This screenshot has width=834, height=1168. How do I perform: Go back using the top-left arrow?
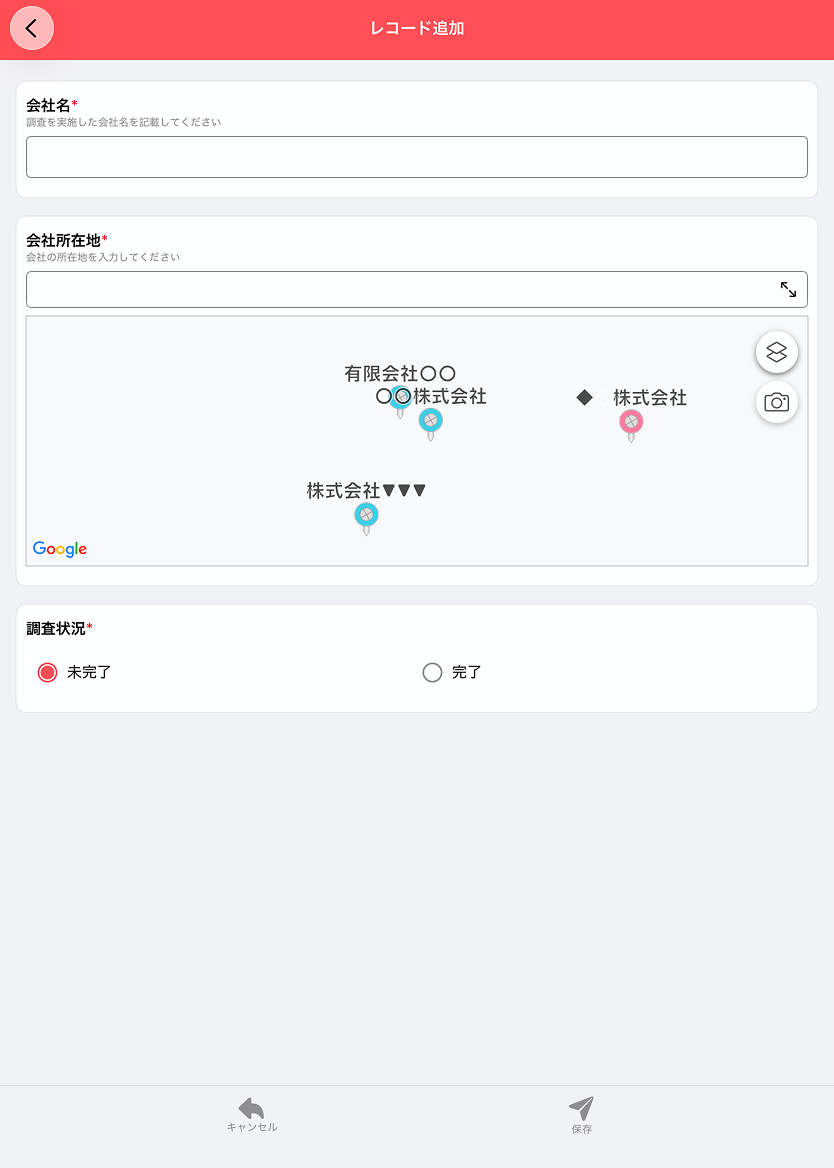pyautogui.click(x=32, y=28)
